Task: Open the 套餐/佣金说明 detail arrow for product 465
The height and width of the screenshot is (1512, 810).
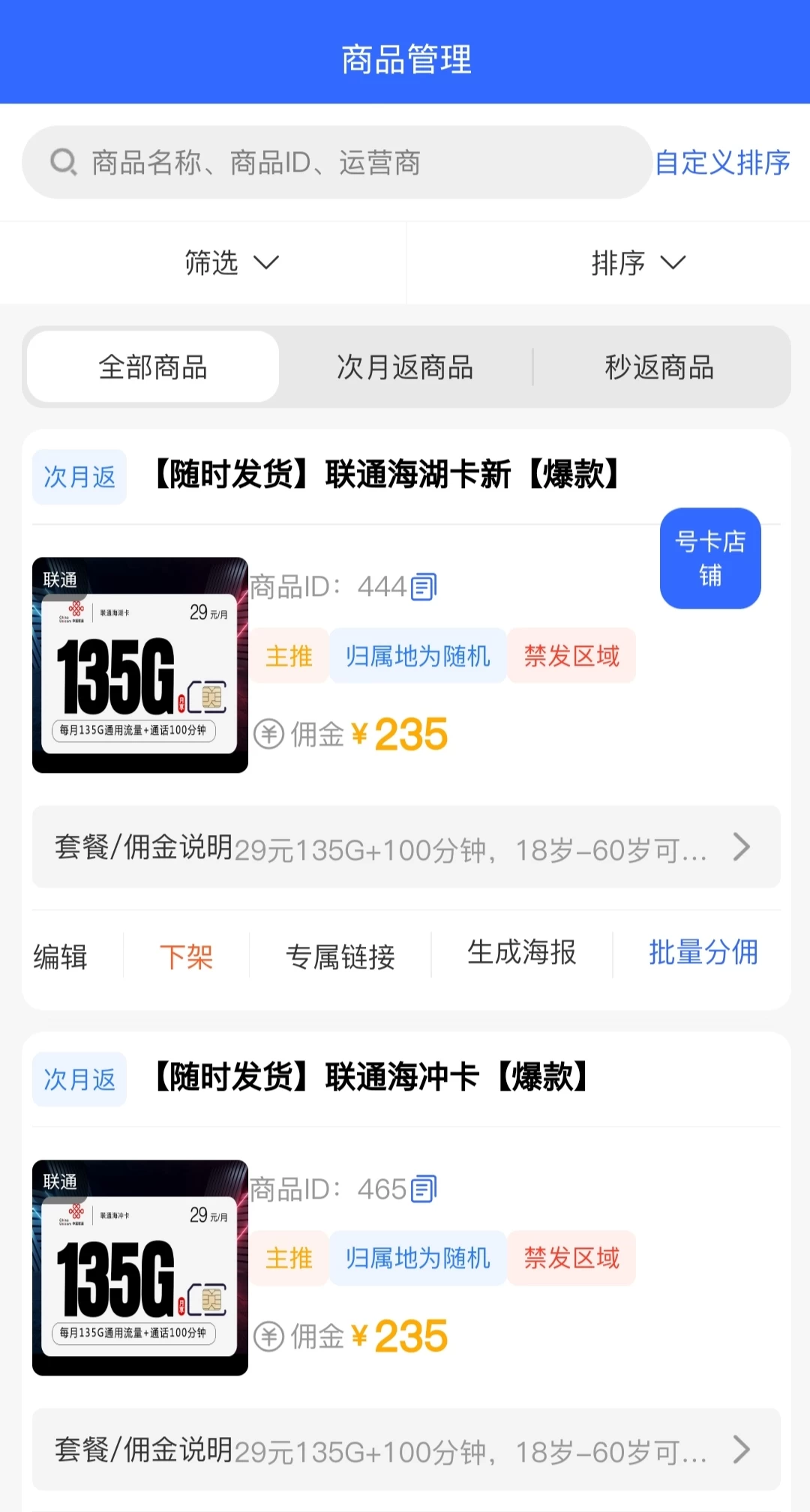Action: [742, 1449]
